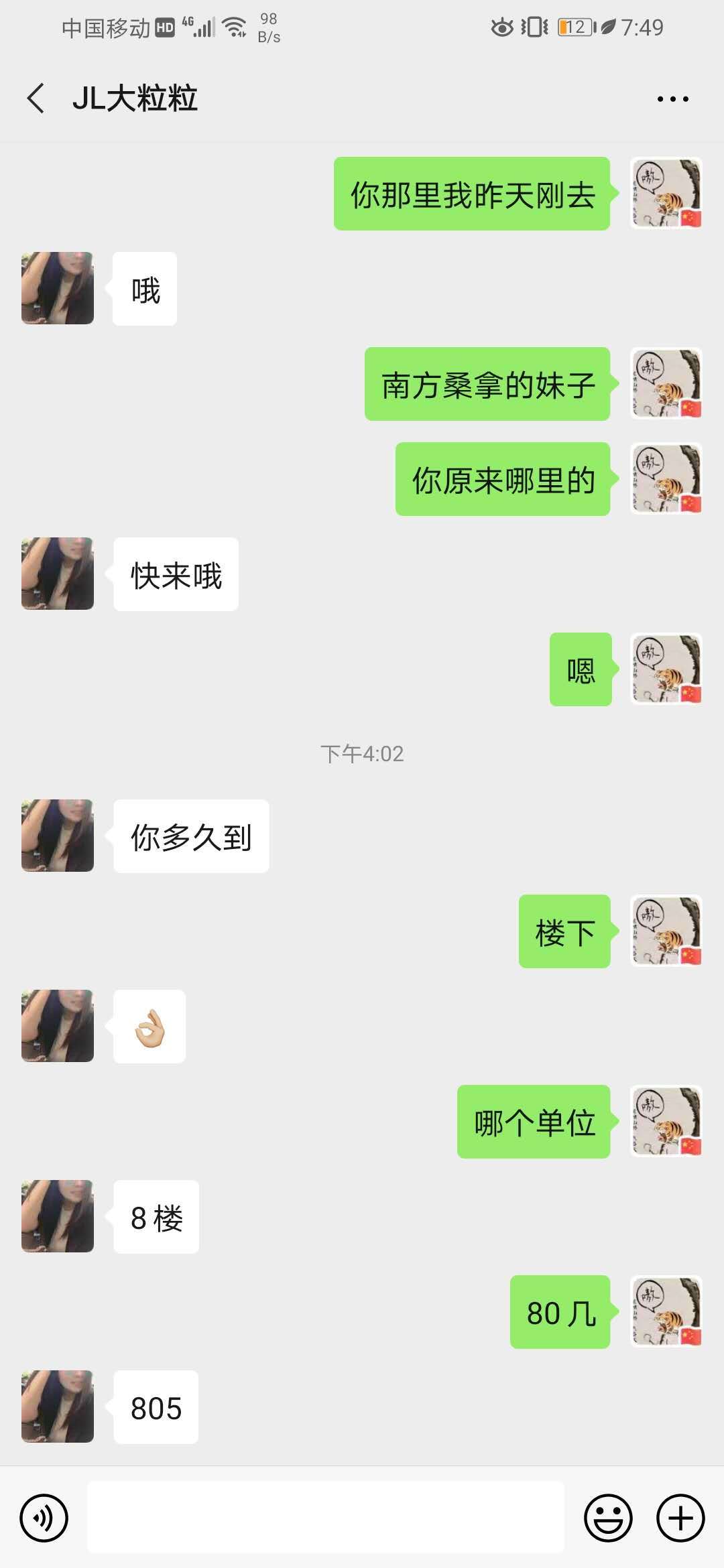Screen dimensions: 724x1568
Task: Tap your own tiger avatar
Action: (x=666, y=194)
